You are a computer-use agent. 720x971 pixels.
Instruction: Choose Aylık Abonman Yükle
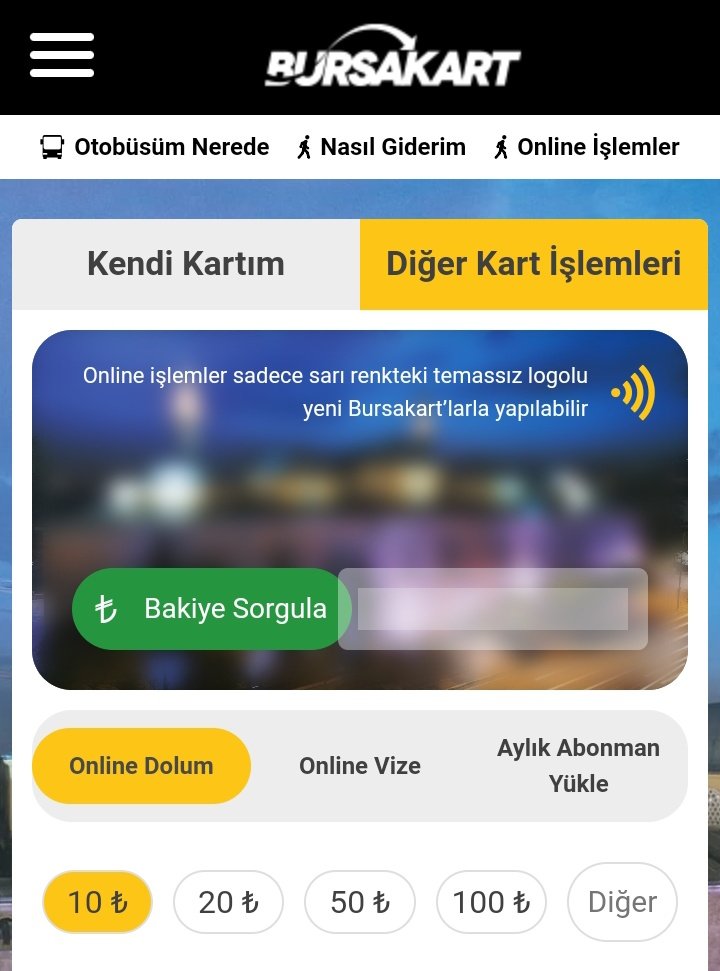(x=578, y=766)
